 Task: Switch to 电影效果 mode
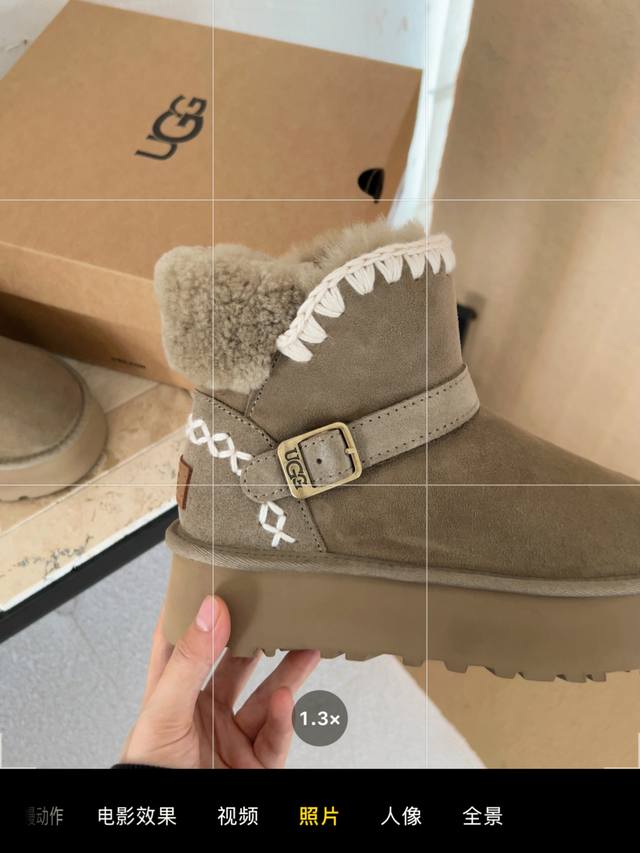coord(136,816)
